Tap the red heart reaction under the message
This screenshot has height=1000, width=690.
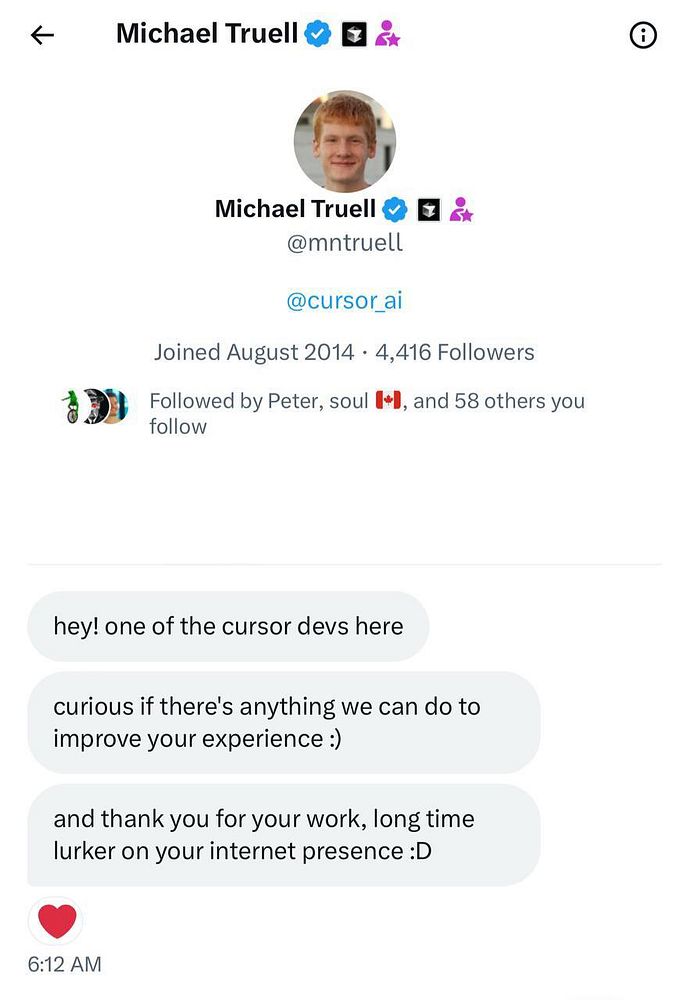click(57, 920)
